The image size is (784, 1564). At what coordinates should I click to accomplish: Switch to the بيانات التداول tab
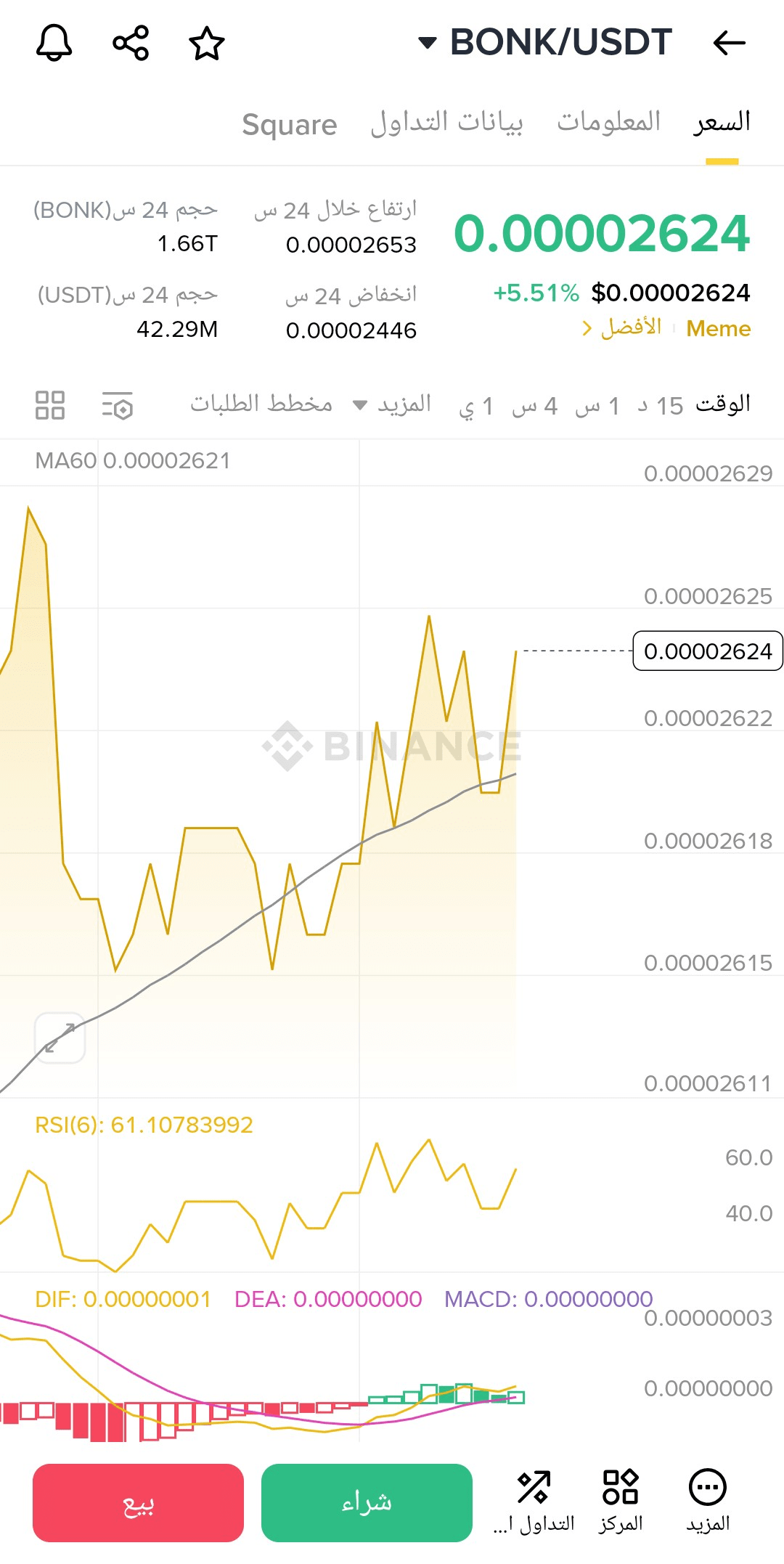(x=446, y=121)
